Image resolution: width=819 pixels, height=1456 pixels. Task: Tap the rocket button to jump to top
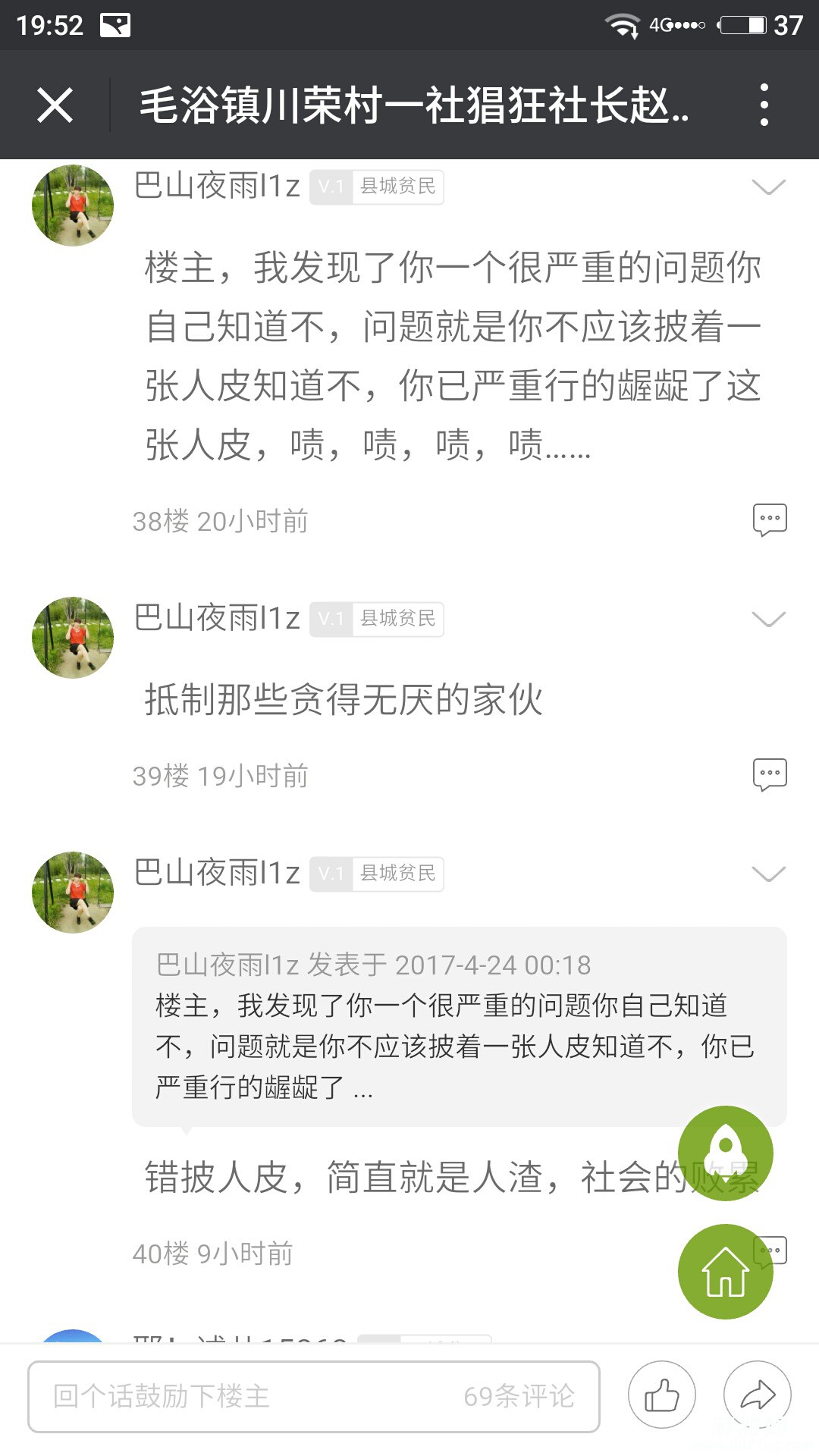[x=725, y=1153]
